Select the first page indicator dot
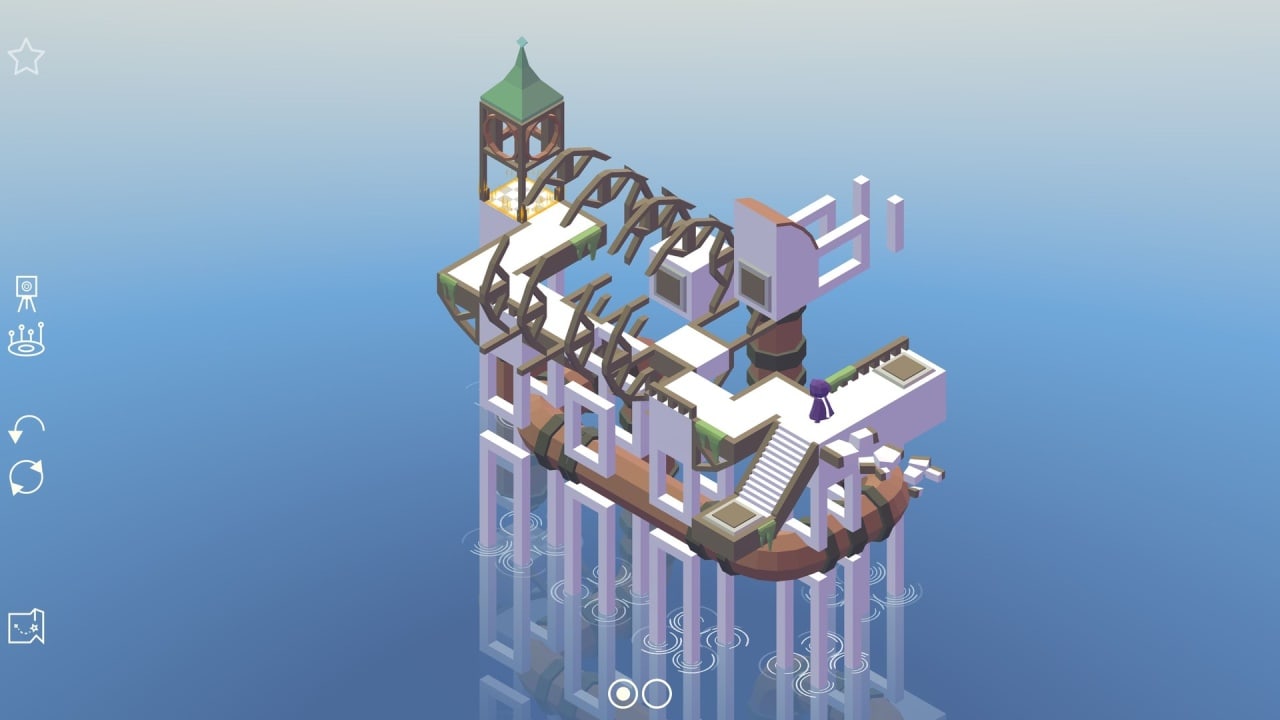Viewport: 1280px width, 720px height. click(623, 693)
